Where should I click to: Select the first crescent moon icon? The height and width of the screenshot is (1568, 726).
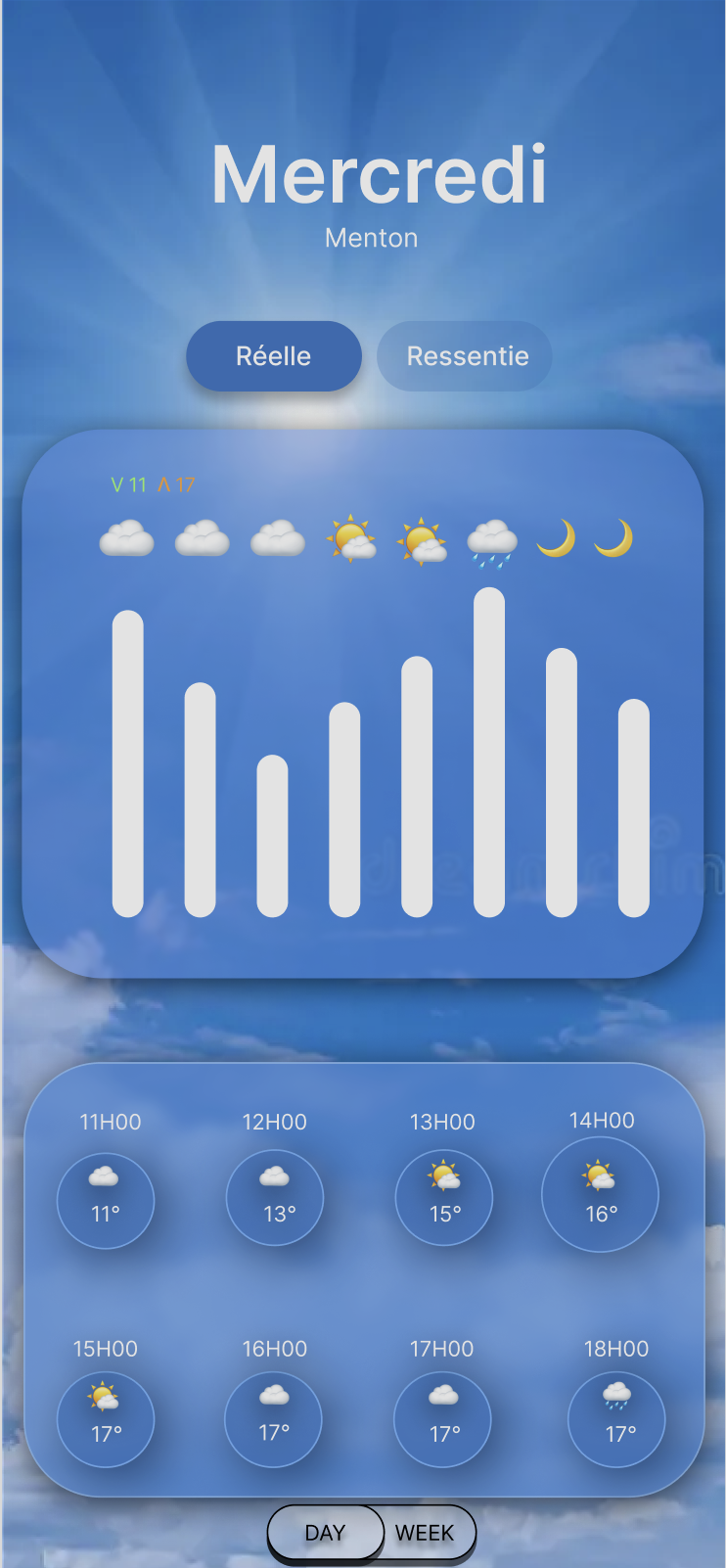pyautogui.click(x=556, y=536)
